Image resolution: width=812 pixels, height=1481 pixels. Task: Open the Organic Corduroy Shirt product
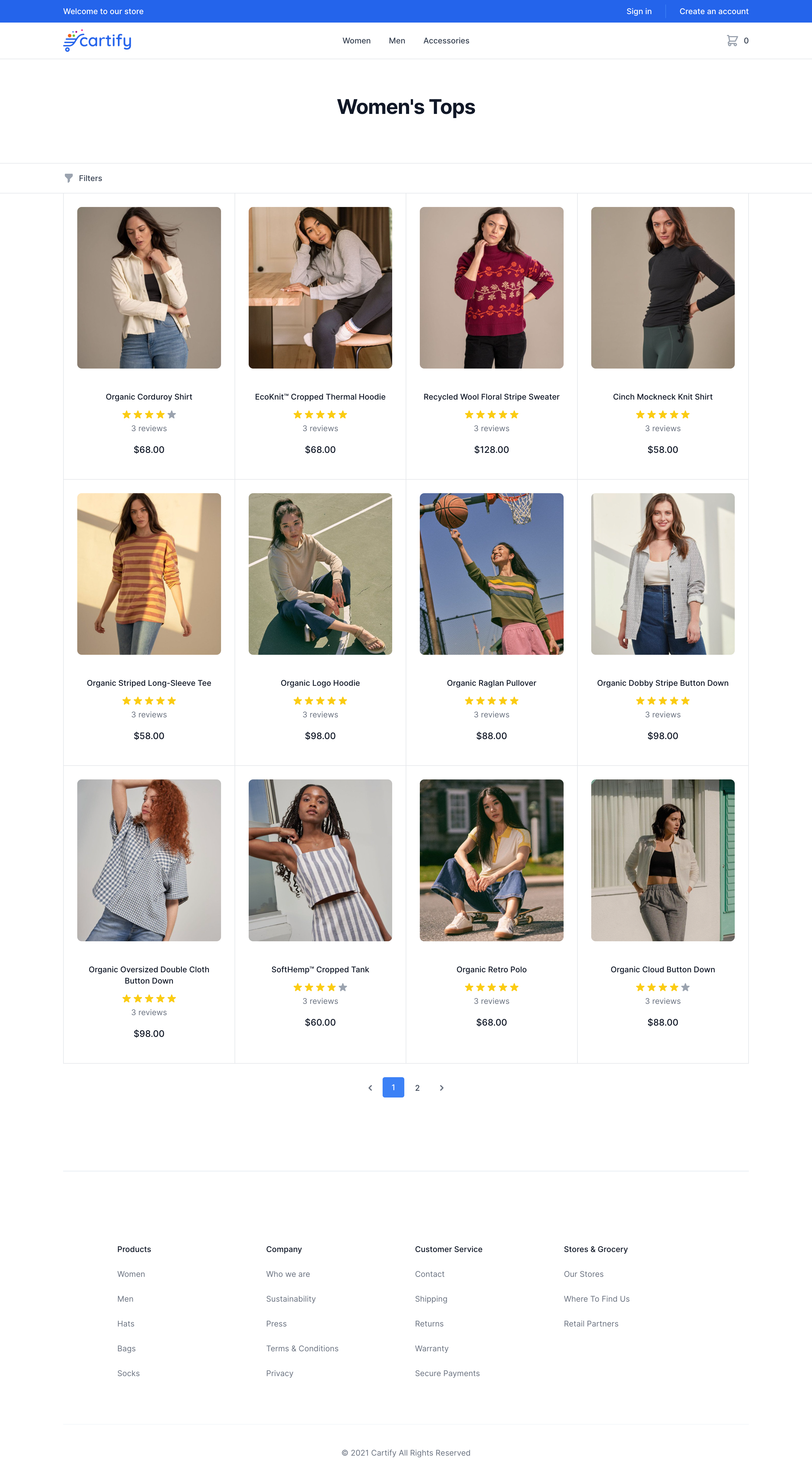149,397
